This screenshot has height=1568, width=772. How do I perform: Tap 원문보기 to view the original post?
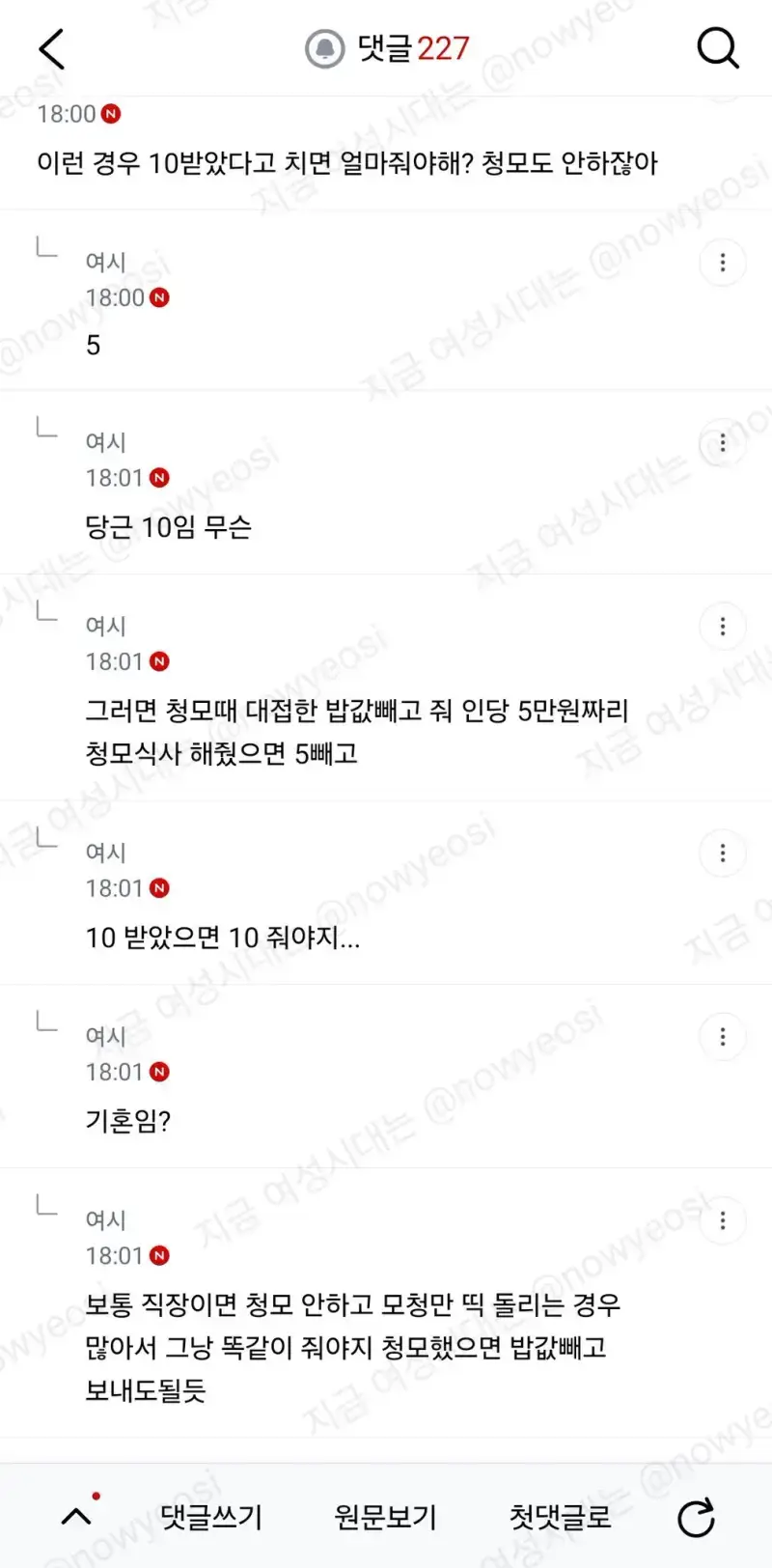point(386,1517)
